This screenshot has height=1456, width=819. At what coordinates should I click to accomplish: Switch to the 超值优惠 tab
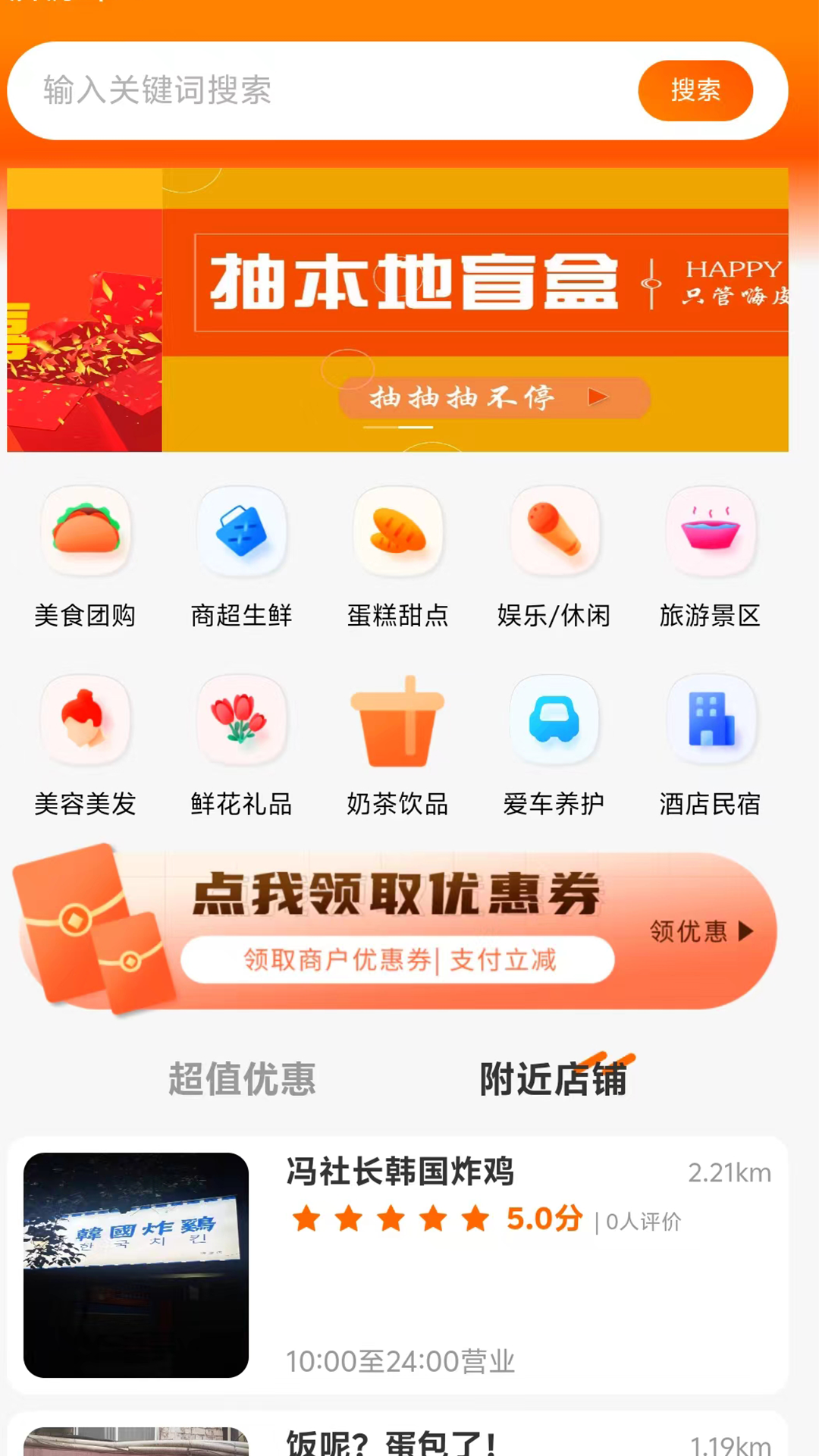pyautogui.click(x=242, y=1078)
